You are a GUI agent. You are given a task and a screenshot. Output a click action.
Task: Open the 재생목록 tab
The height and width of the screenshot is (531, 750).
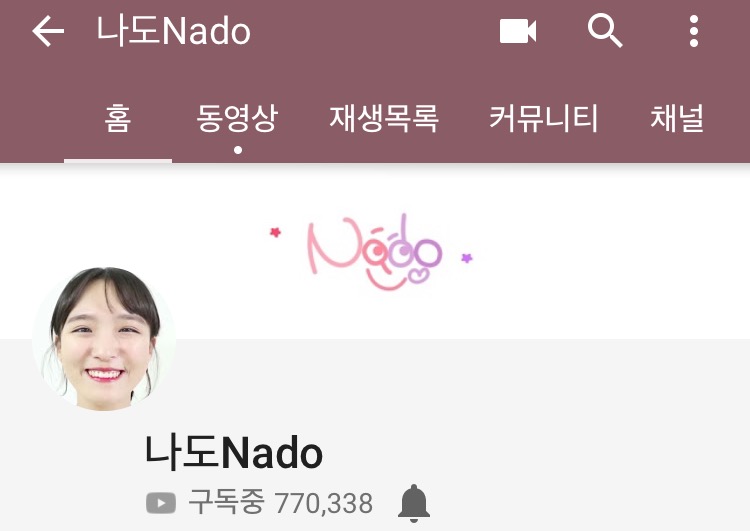pyautogui.click(x=384, y=119)
